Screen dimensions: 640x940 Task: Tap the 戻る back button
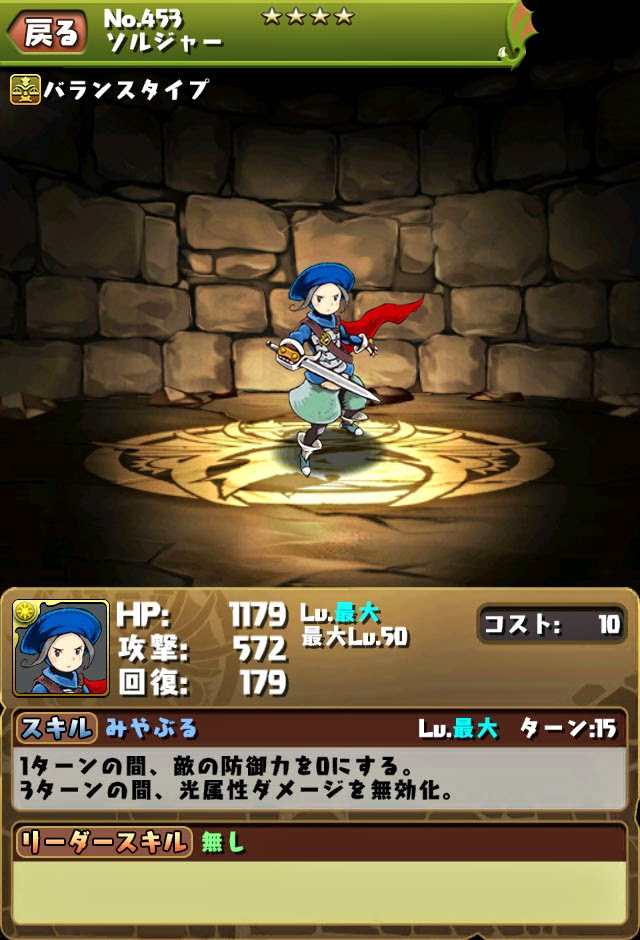(47, 32)
